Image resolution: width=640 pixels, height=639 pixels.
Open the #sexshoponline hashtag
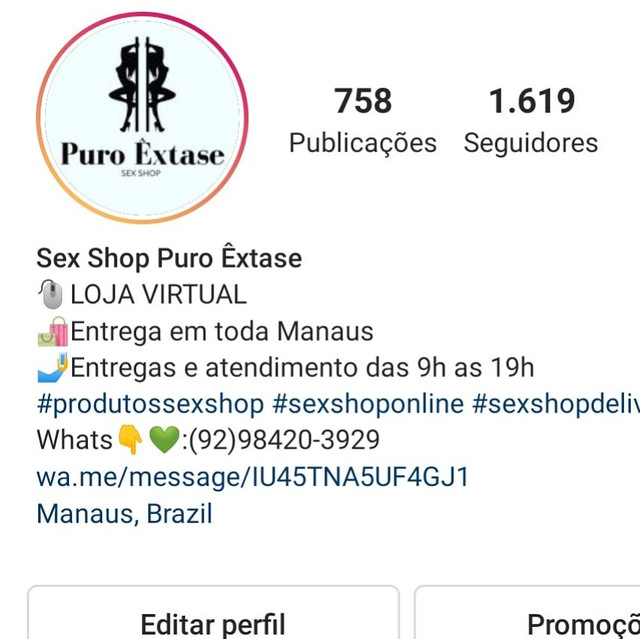[x=368, y=404]
